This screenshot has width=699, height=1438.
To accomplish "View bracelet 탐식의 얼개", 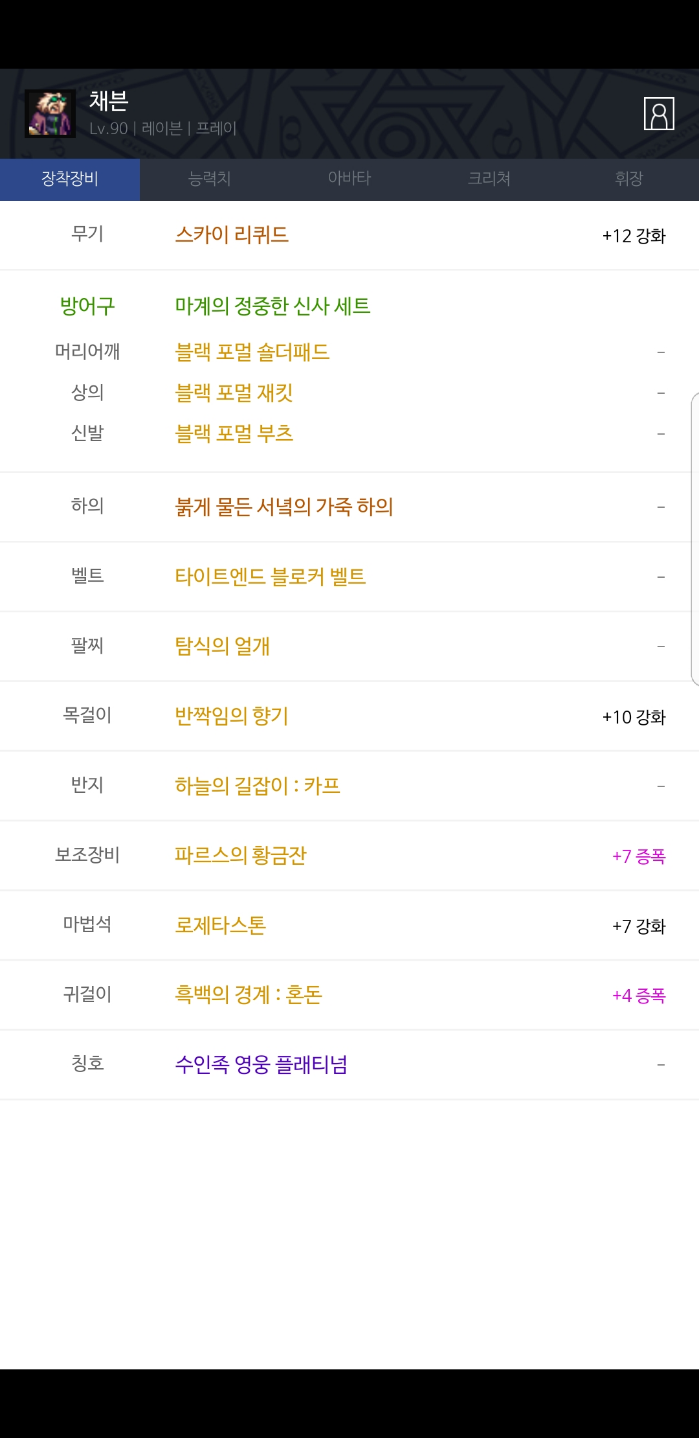I will coord(222,647).
